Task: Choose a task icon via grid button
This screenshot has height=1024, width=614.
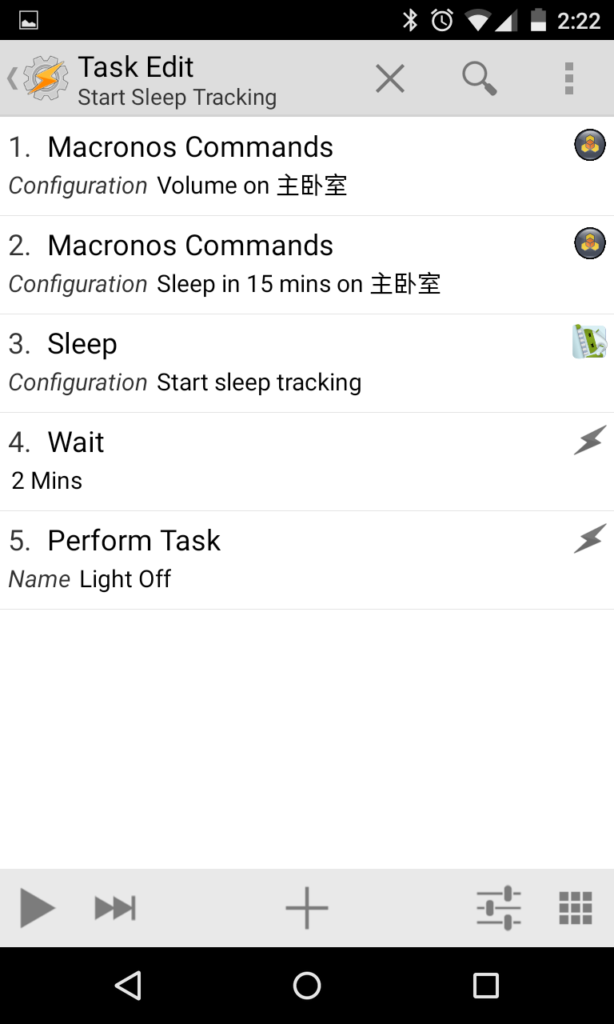Action: (x=575, y=908)
